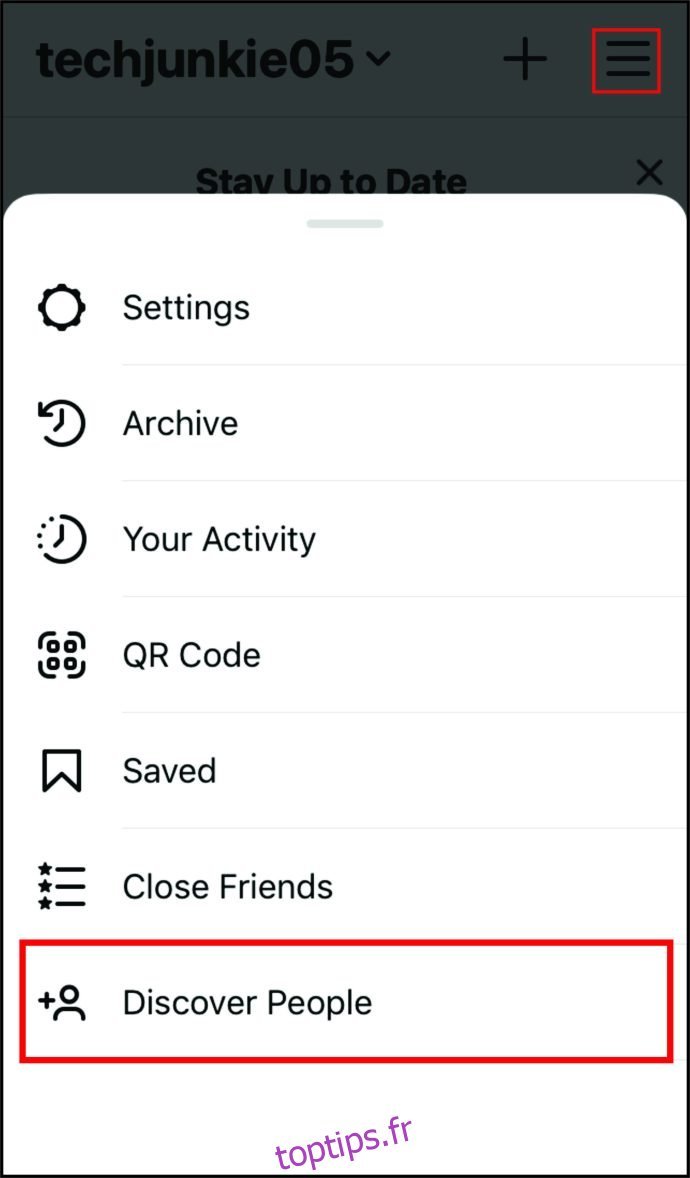
Task: Open Settings from the menu
Action: click(x=186, y=307)
